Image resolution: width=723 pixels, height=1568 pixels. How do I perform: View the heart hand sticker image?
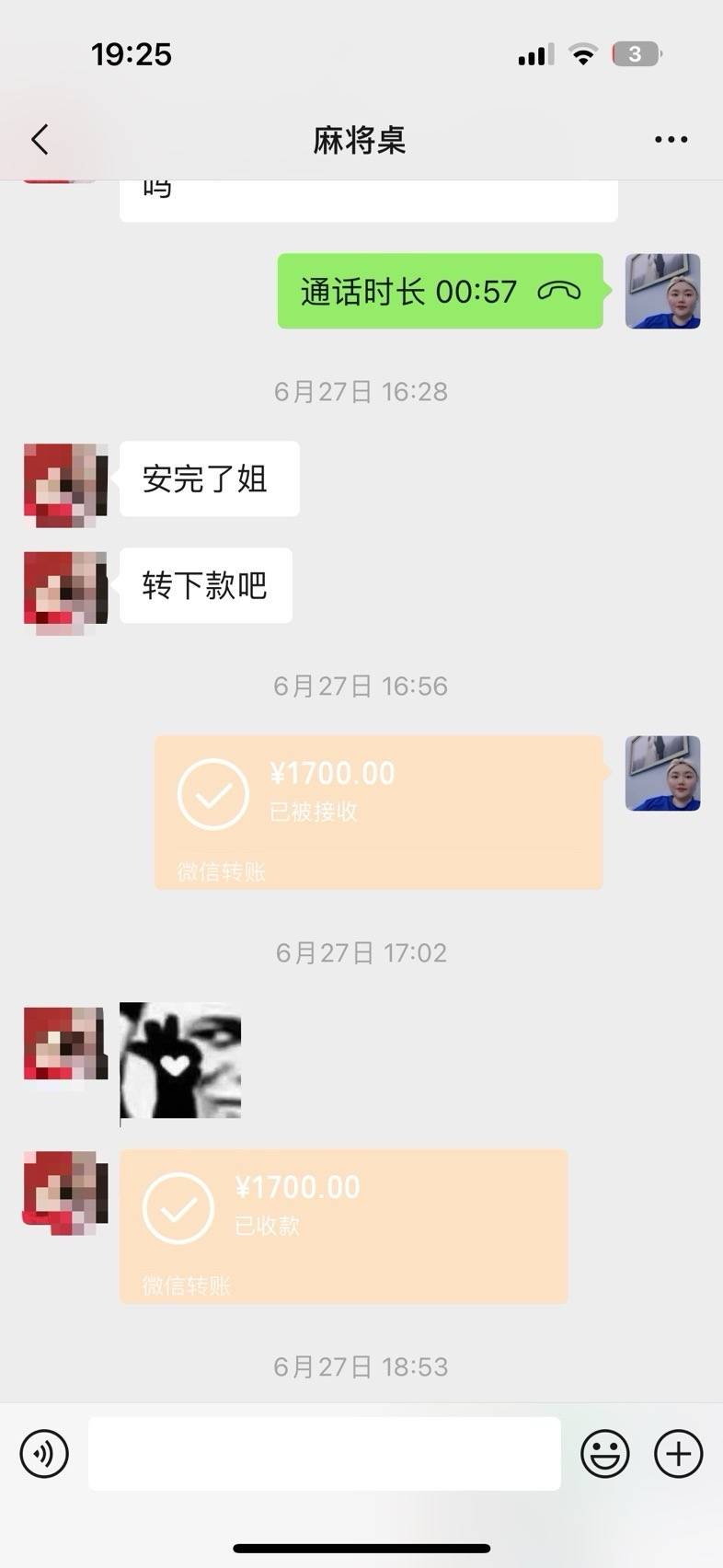pyautogui.click(x=180, y=1060)
